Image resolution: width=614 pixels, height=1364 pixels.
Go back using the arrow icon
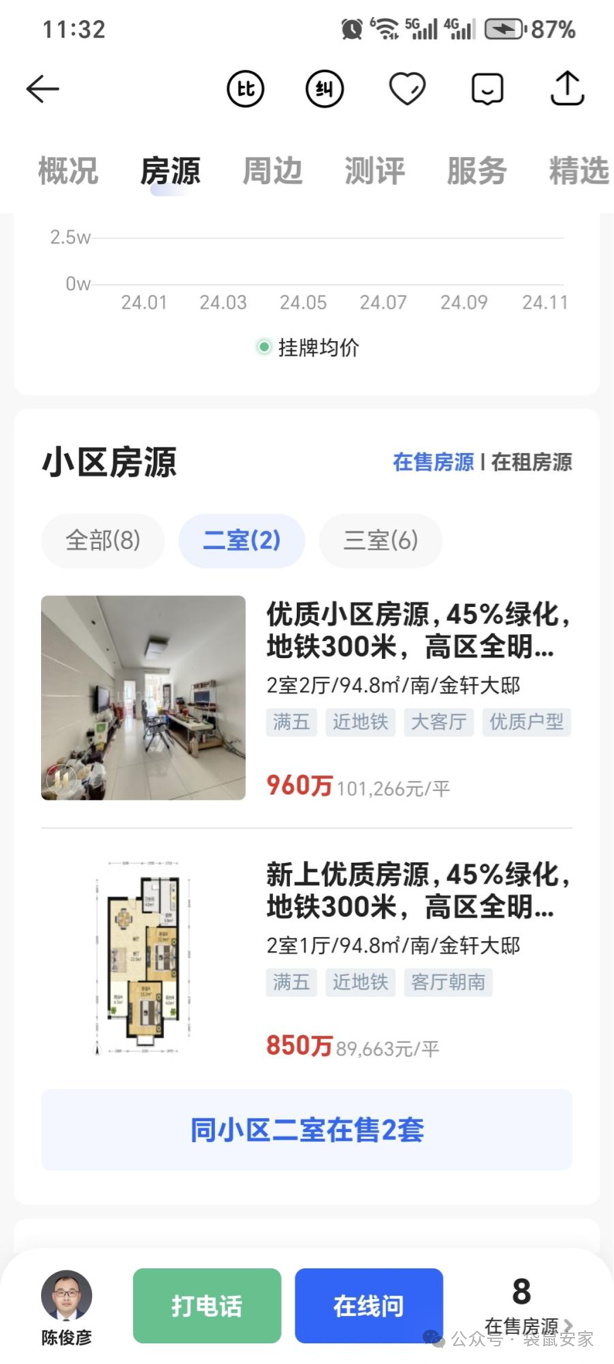43,89
